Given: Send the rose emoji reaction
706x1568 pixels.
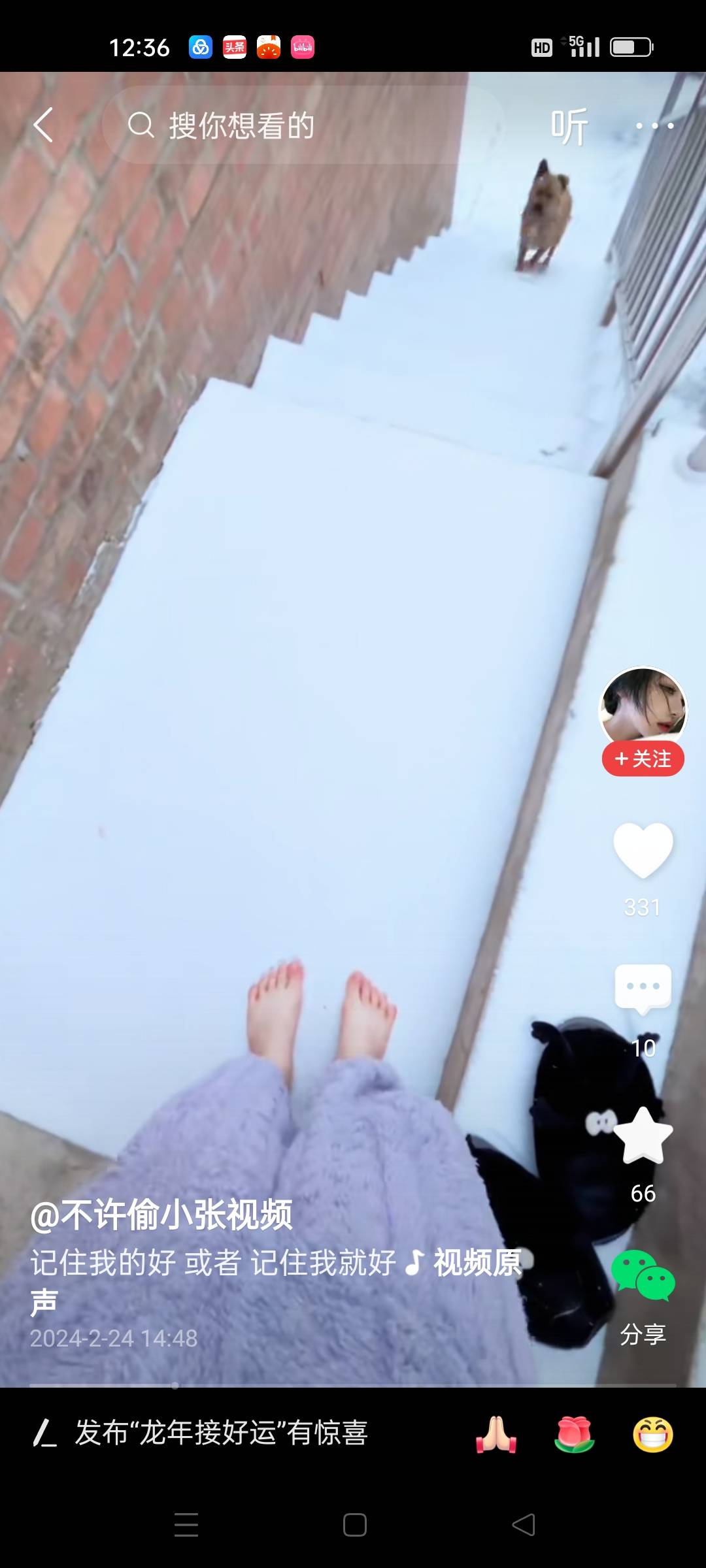Looking at the screenshot, I should pos(574,1434).
